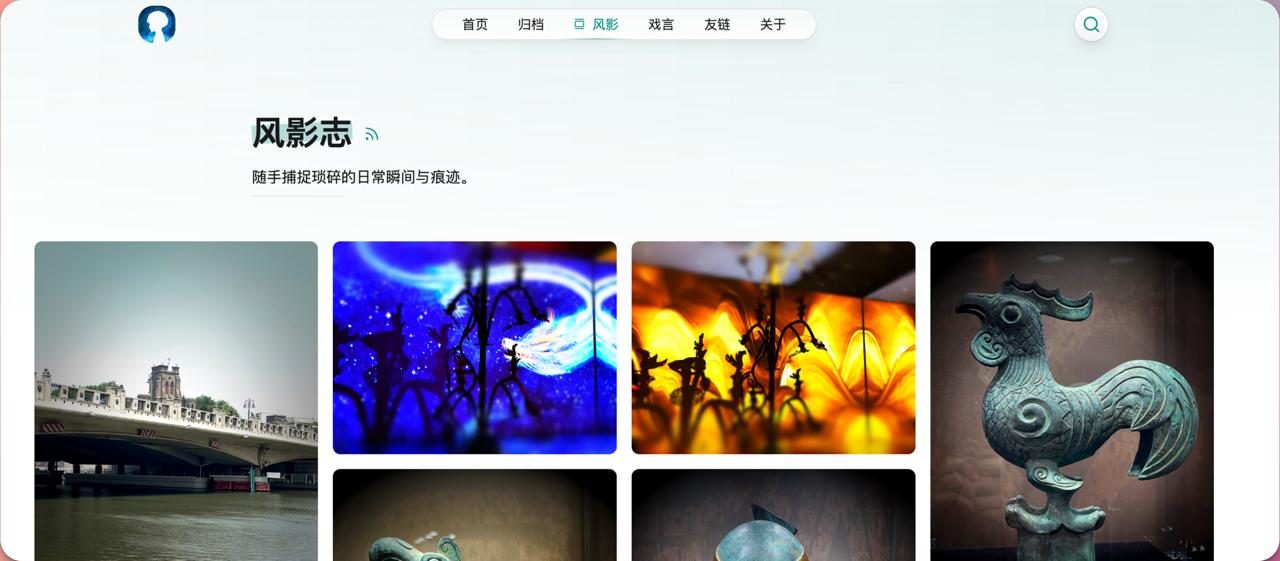This screenshot has width=1280, height=561.
Task: Open the bronze rooster statue photo
Action: click(x=1071, y=400)
